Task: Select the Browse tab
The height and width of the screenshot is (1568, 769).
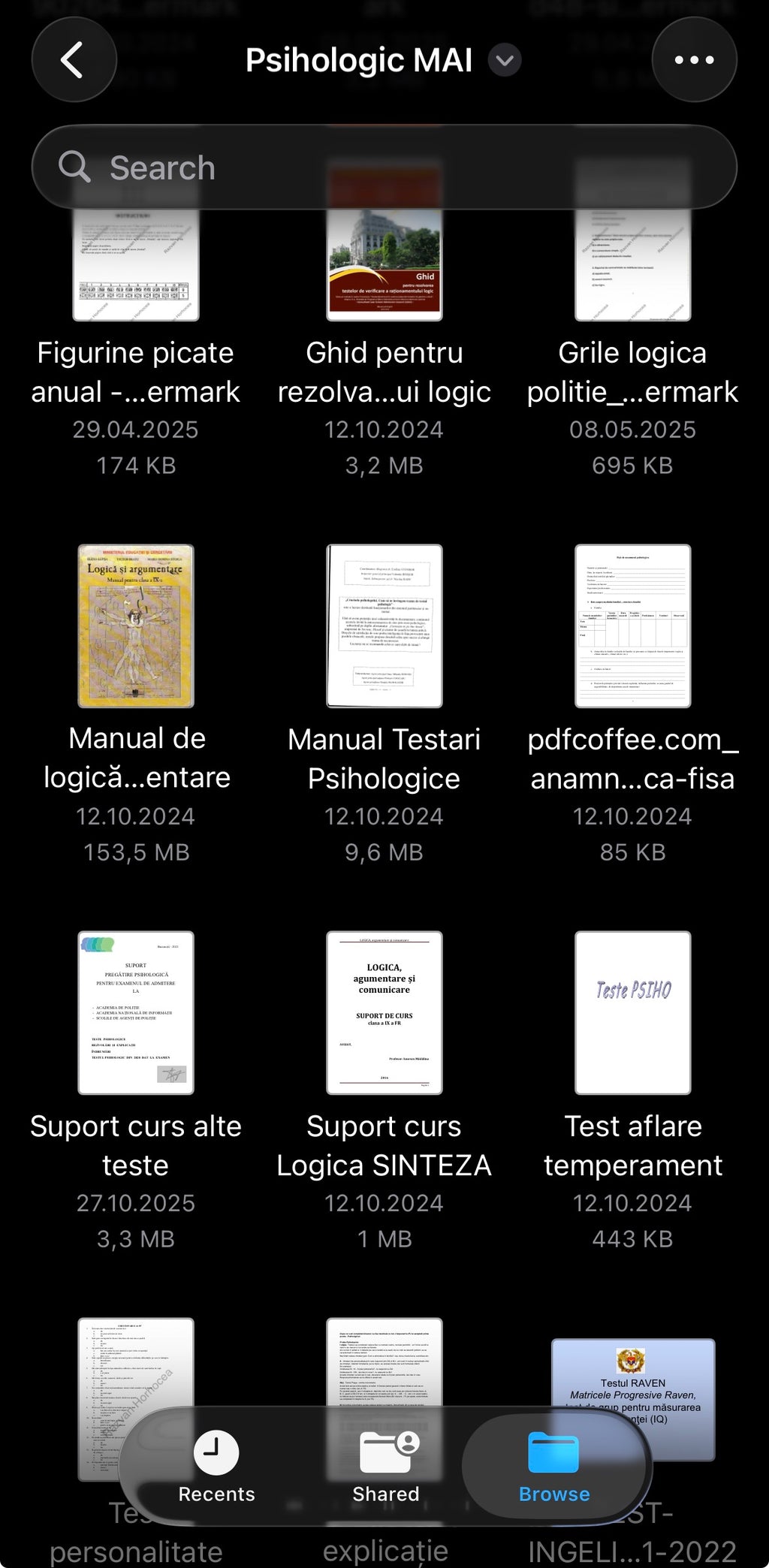Action: [553, 1468]
